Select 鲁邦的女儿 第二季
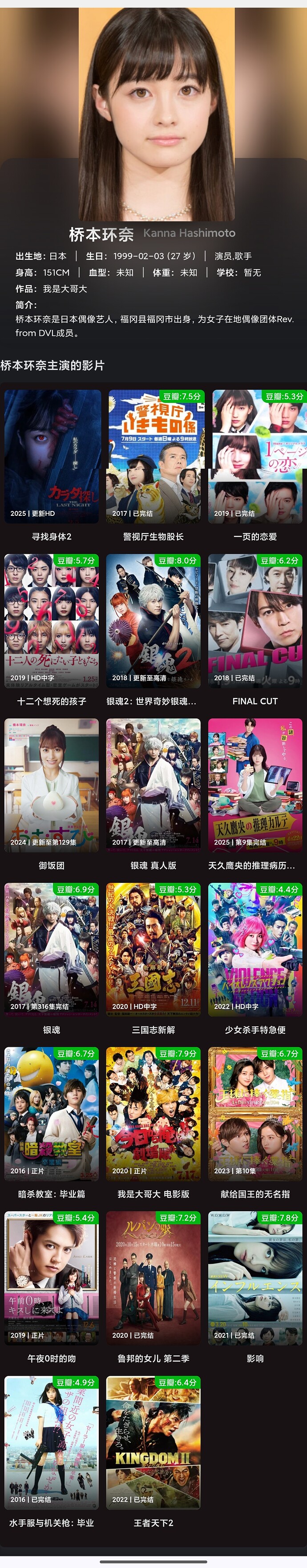 point(153,1278)
